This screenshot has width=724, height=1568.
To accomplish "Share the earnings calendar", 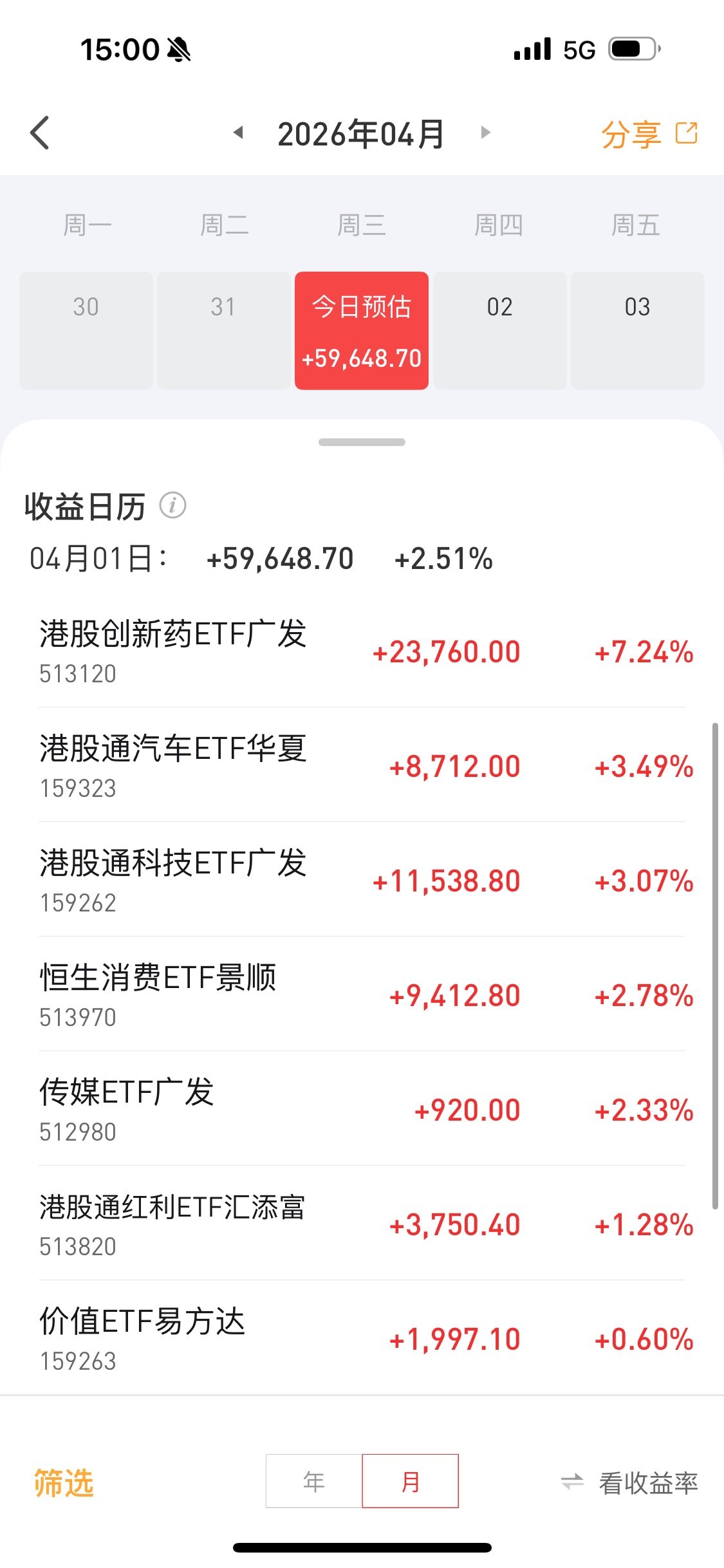I will [x=649, y=135].
